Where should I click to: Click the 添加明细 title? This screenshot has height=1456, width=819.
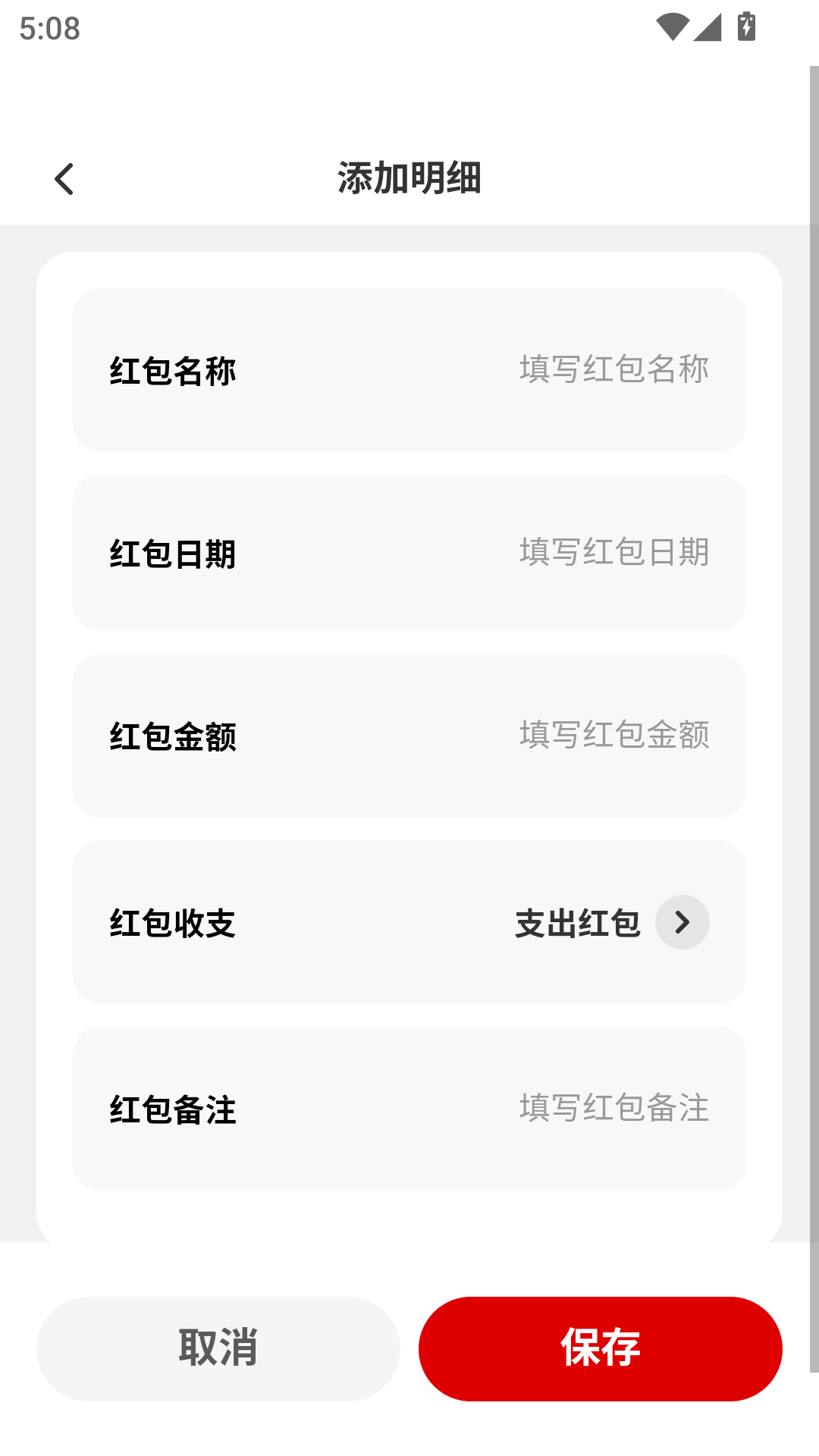409,179
